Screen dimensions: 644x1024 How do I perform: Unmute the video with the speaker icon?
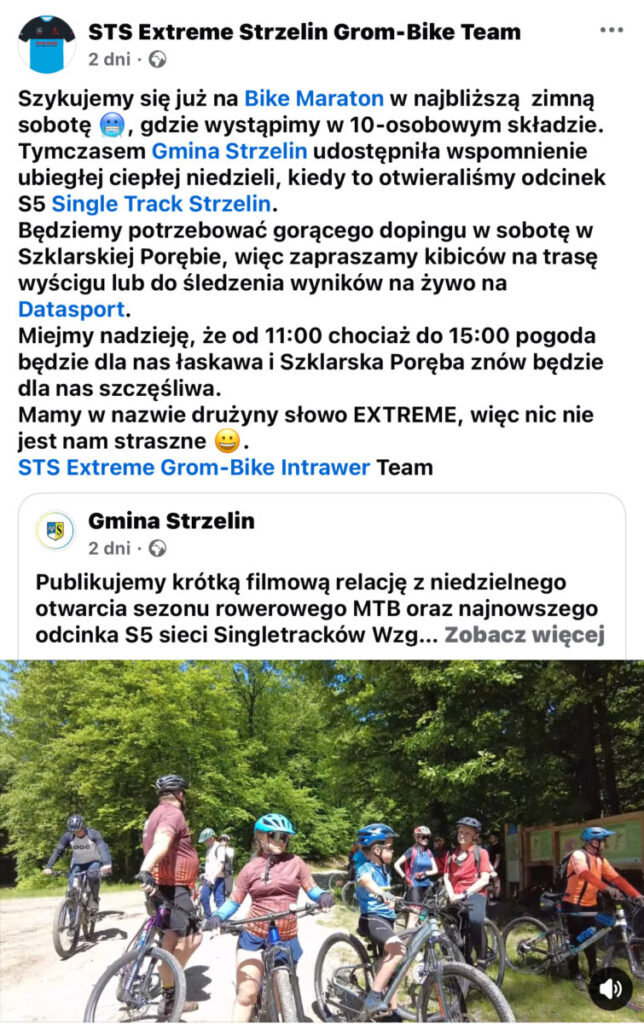pos(609,989)
